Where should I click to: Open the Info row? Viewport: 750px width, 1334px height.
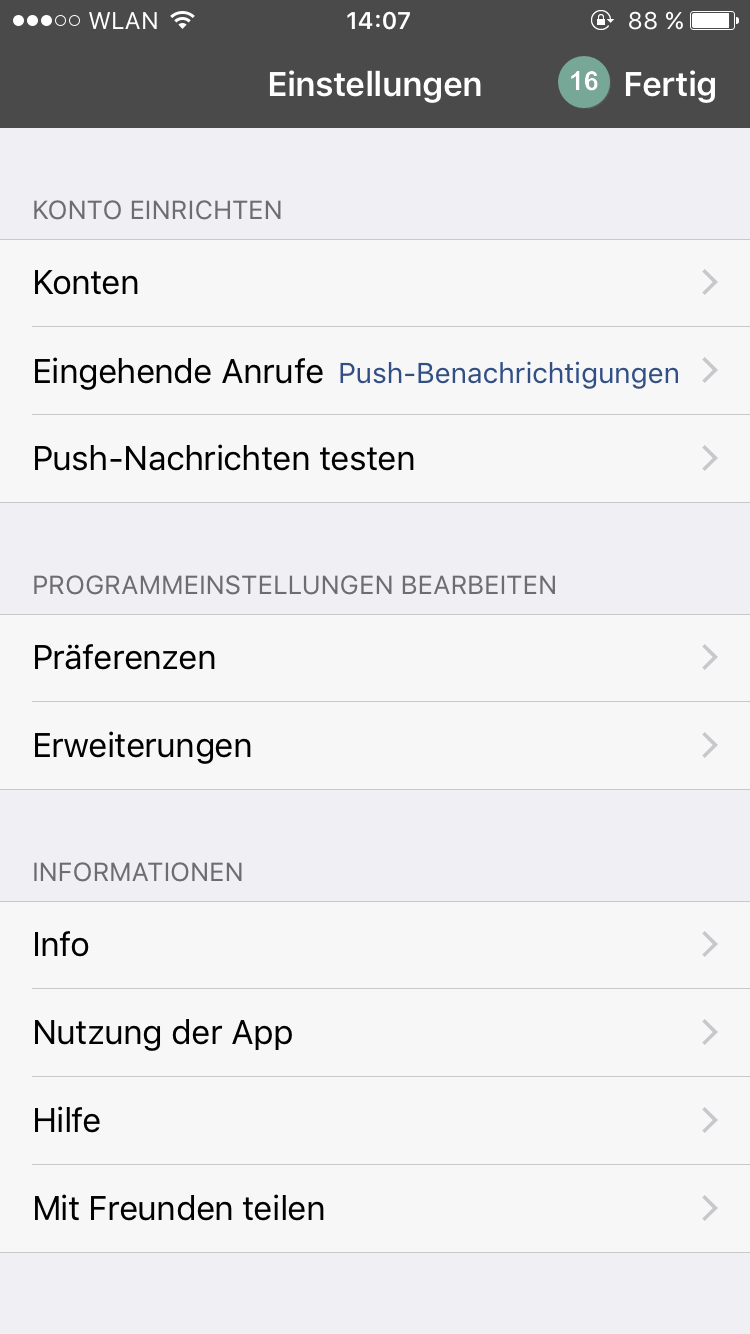[375, 945]
